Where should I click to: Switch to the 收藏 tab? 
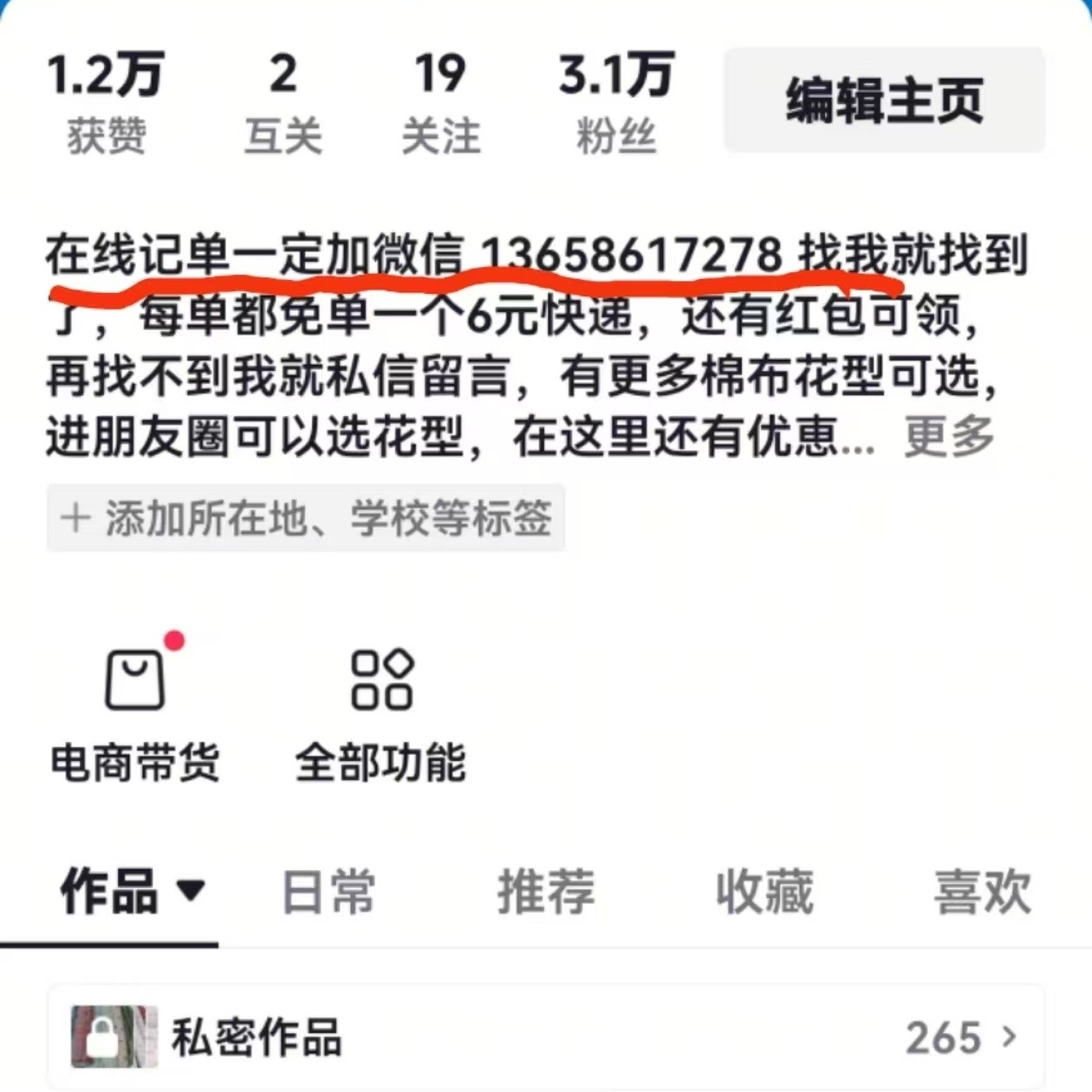coord(764,891)
